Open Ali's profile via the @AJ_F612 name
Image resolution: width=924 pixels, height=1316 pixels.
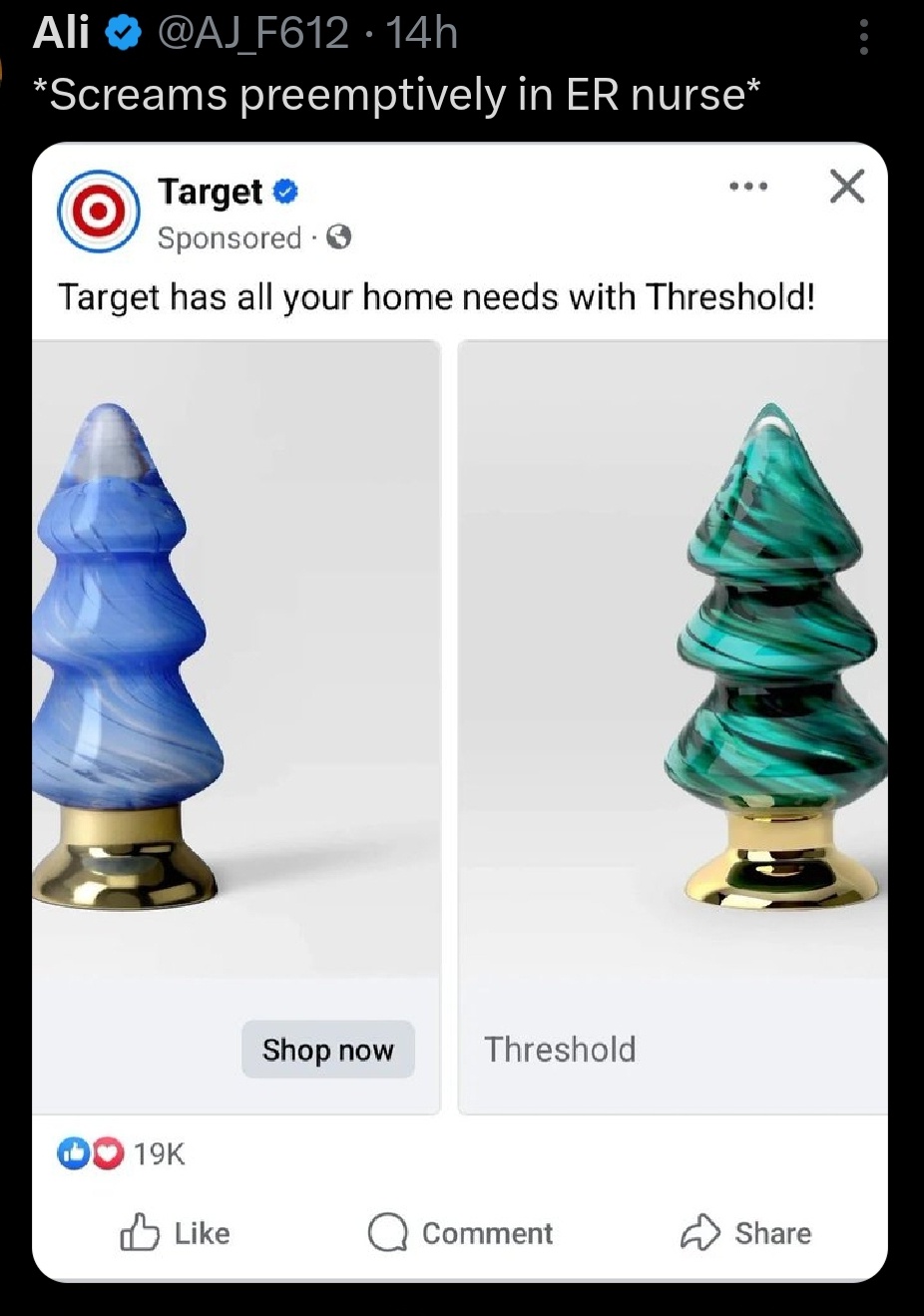pyautogui.click(x=253, y=33)
